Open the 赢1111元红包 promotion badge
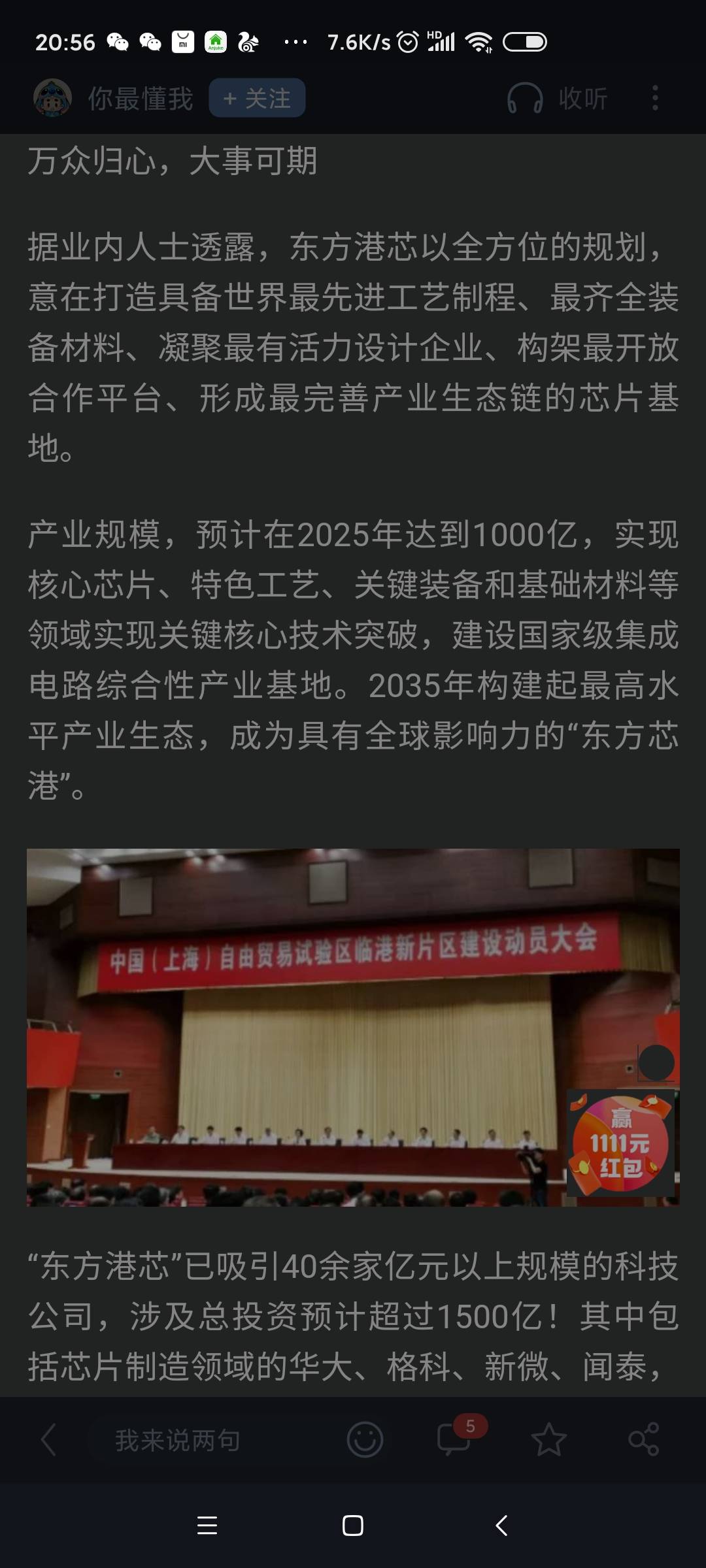706x1568 pixels. (620, 1143)
